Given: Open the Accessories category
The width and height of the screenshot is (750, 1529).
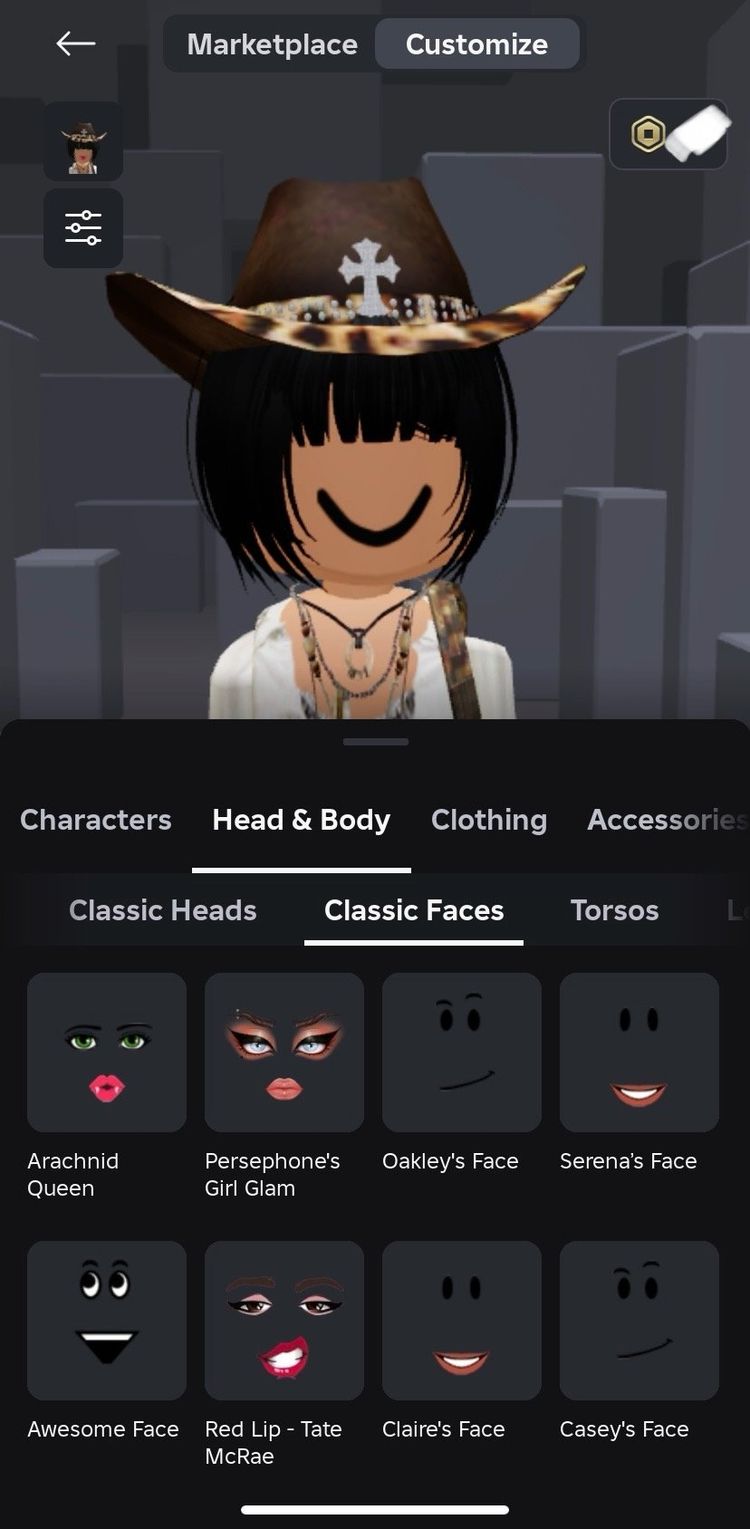Looking at the screenshot, I should pyautogui.click(x=665, y=820).
